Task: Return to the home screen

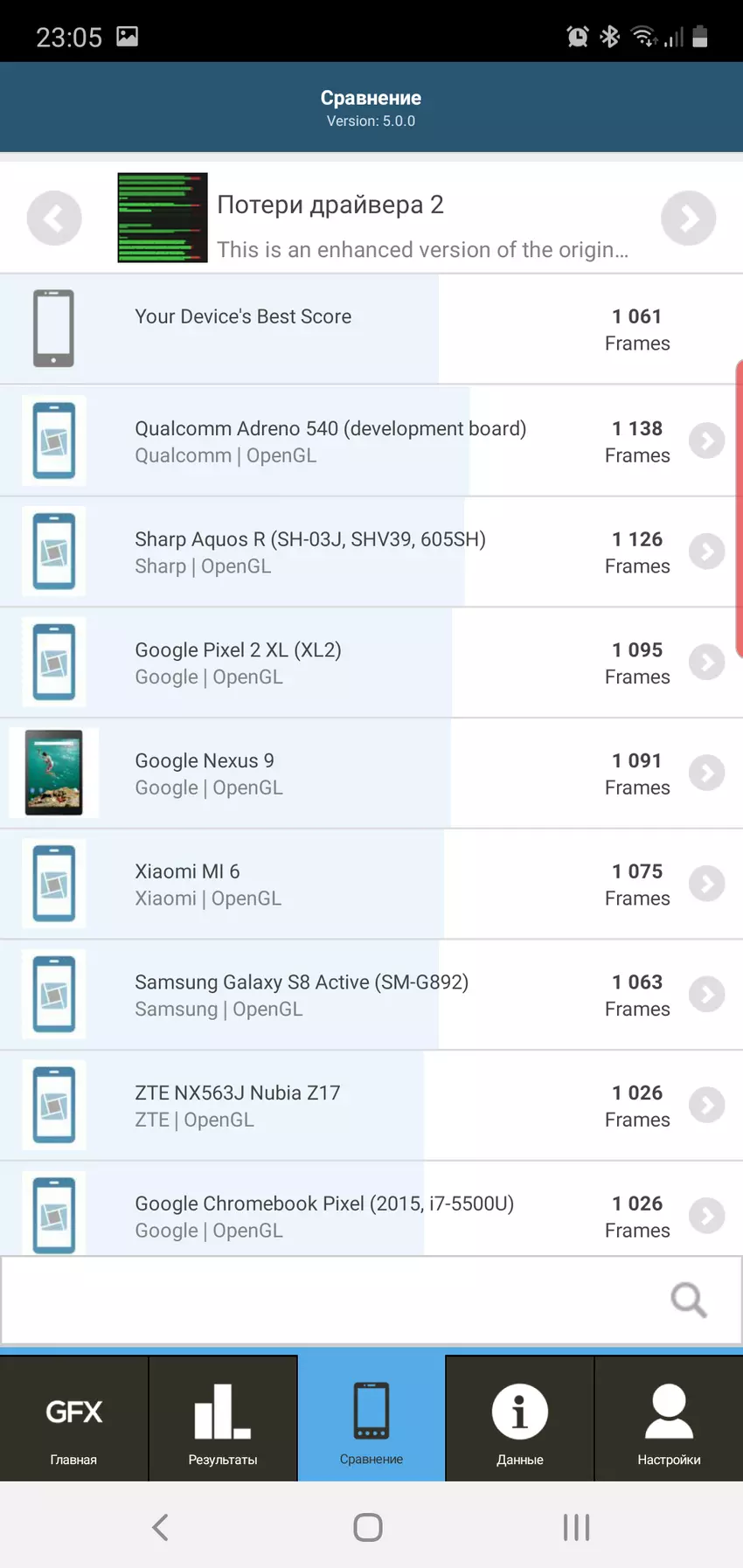Action: [x=368, y=1528]
